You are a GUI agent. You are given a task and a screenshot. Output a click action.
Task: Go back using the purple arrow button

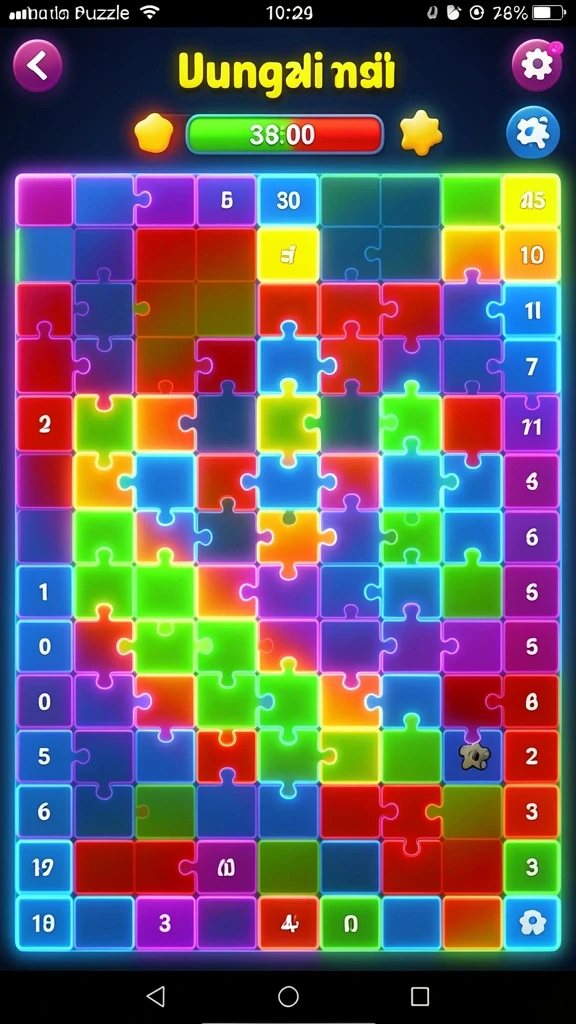click(38, 65)
